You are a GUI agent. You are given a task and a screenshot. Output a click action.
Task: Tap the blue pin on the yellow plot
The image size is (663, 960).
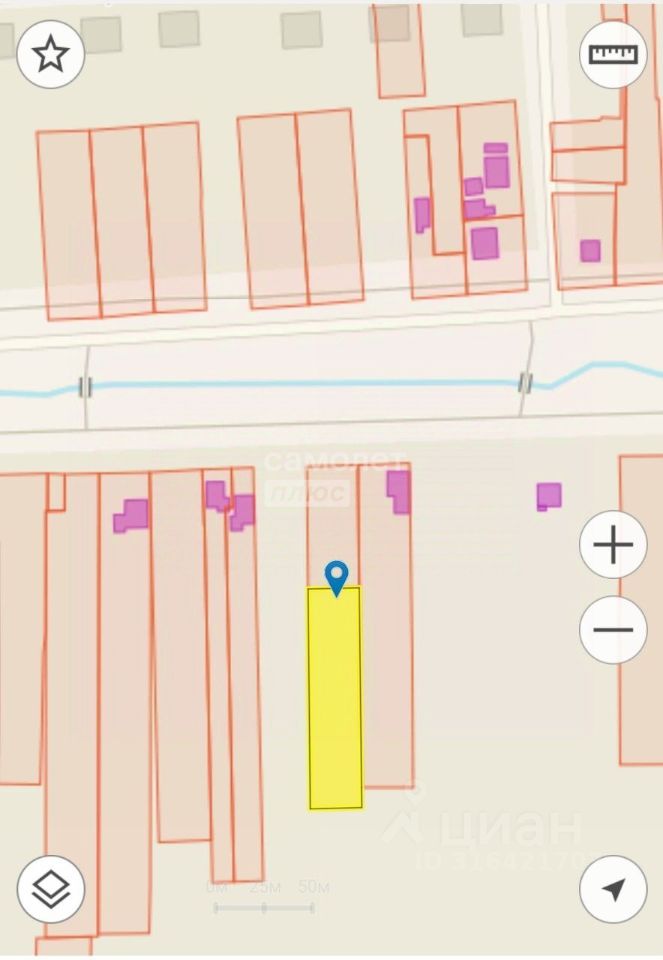click(x=337, y=576)
